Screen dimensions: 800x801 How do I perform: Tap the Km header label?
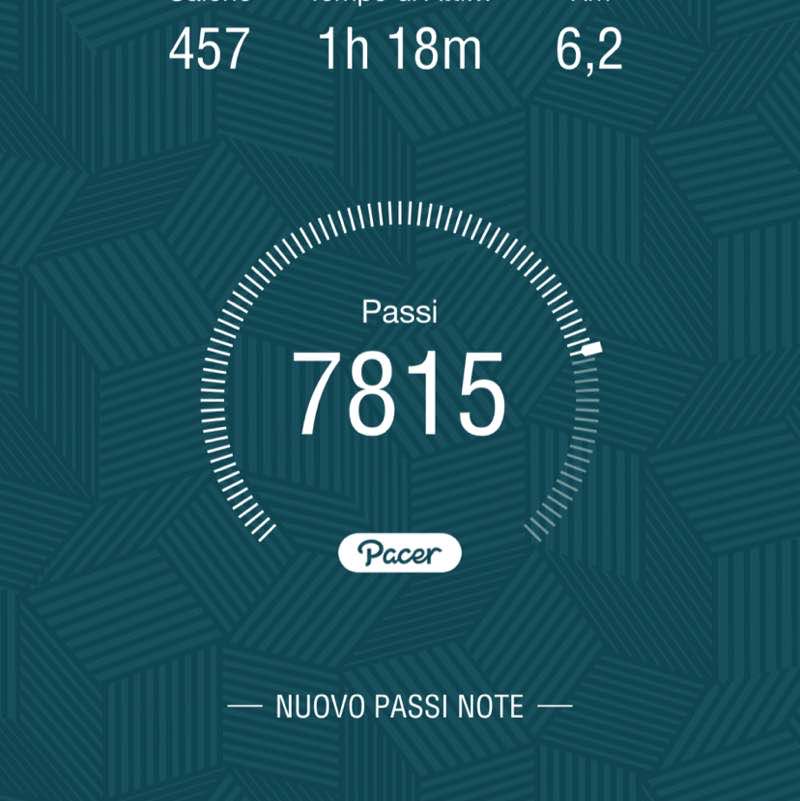592,5
